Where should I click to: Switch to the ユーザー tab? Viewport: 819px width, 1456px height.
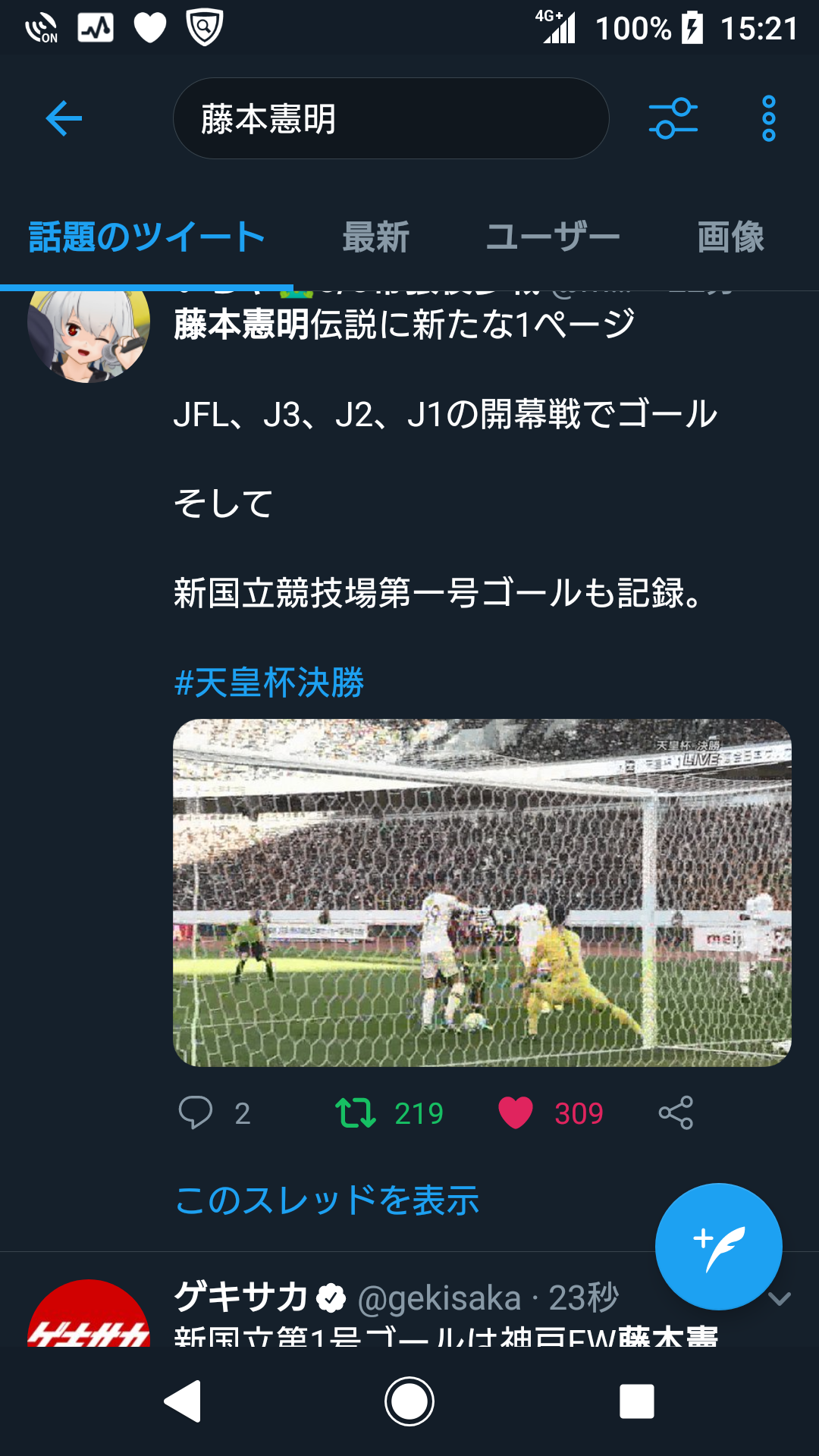click(552, 237)
